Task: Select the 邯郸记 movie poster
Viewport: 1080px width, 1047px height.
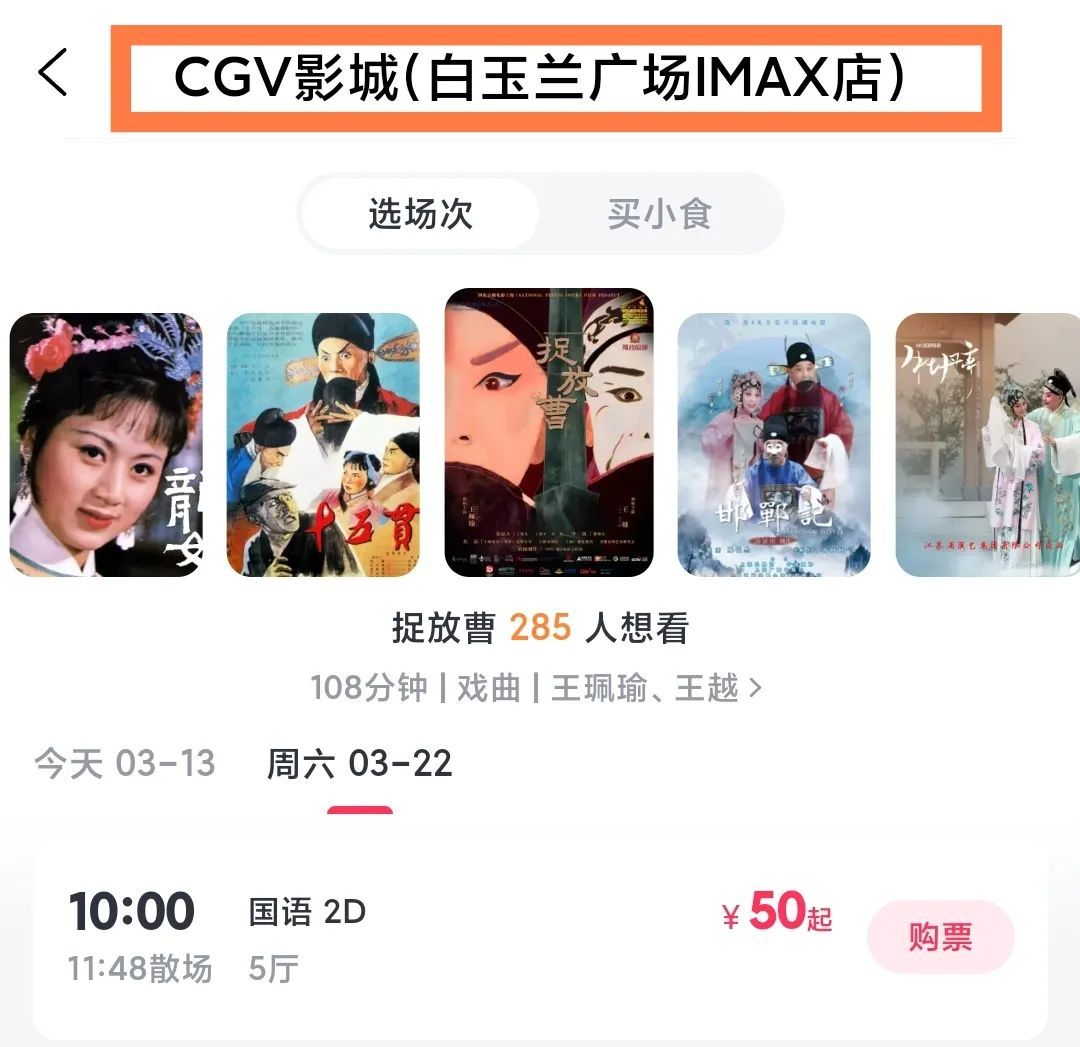Action: click(774, 445)
